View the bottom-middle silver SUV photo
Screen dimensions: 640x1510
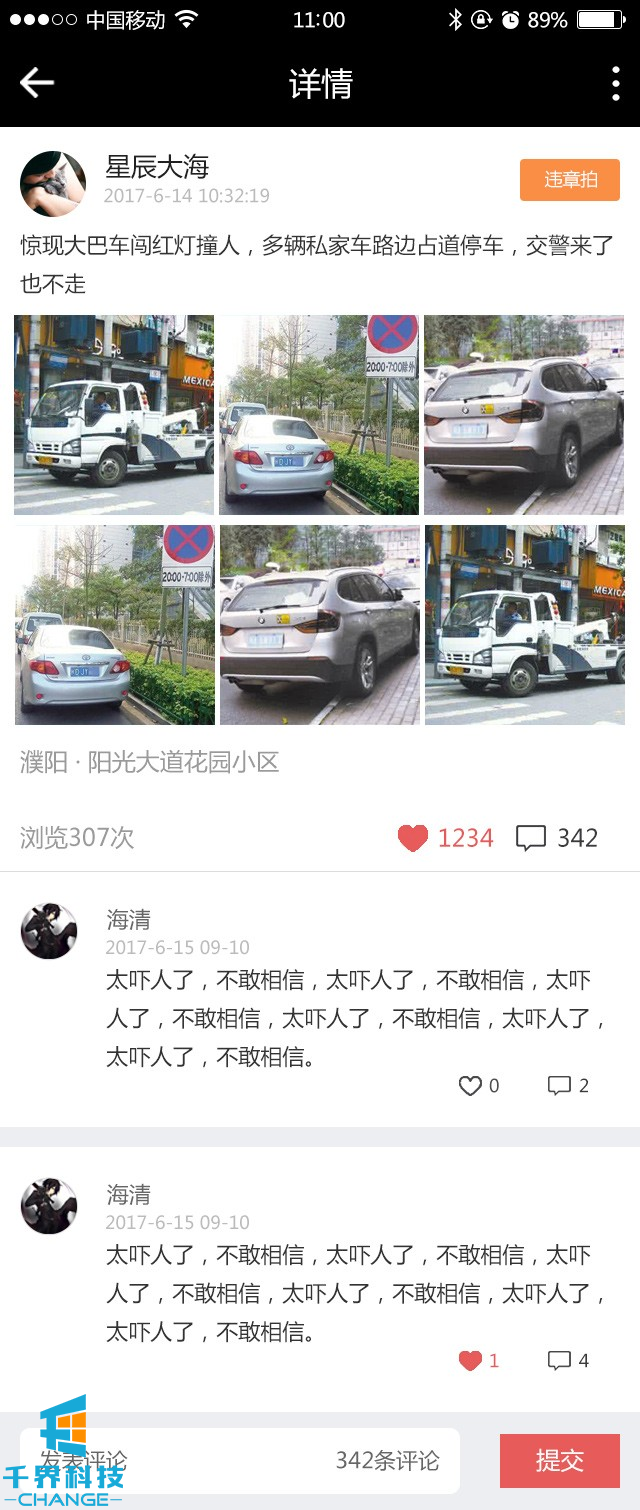(x=319, y=625)
